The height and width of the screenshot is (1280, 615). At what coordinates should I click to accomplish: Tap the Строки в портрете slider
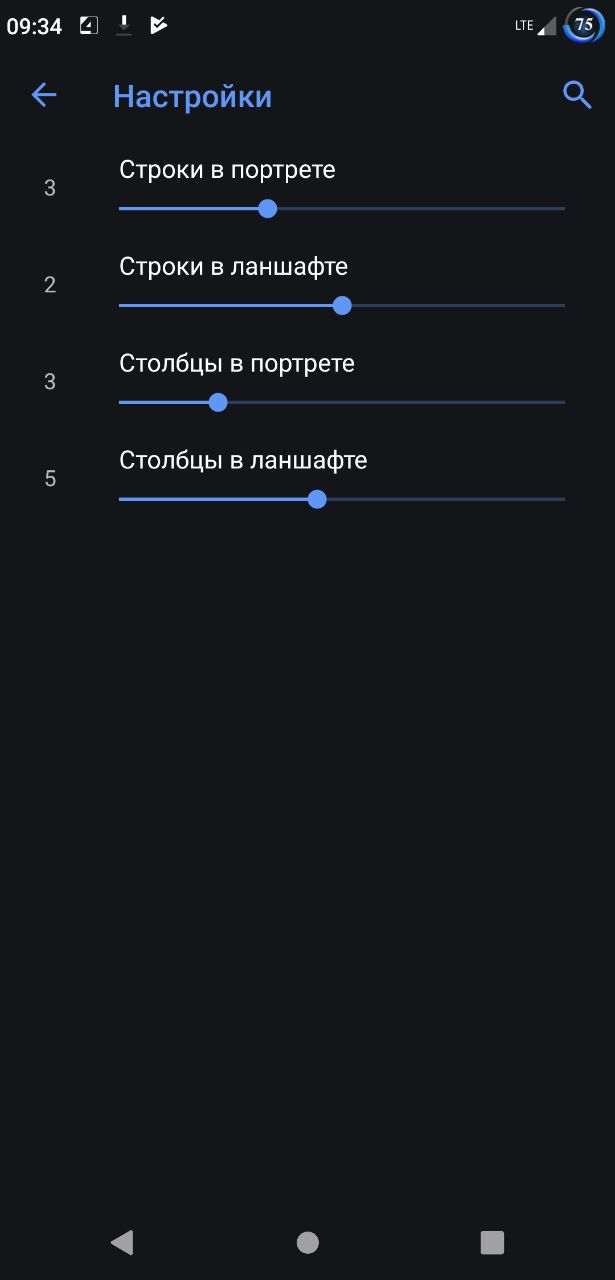point(267,209)
